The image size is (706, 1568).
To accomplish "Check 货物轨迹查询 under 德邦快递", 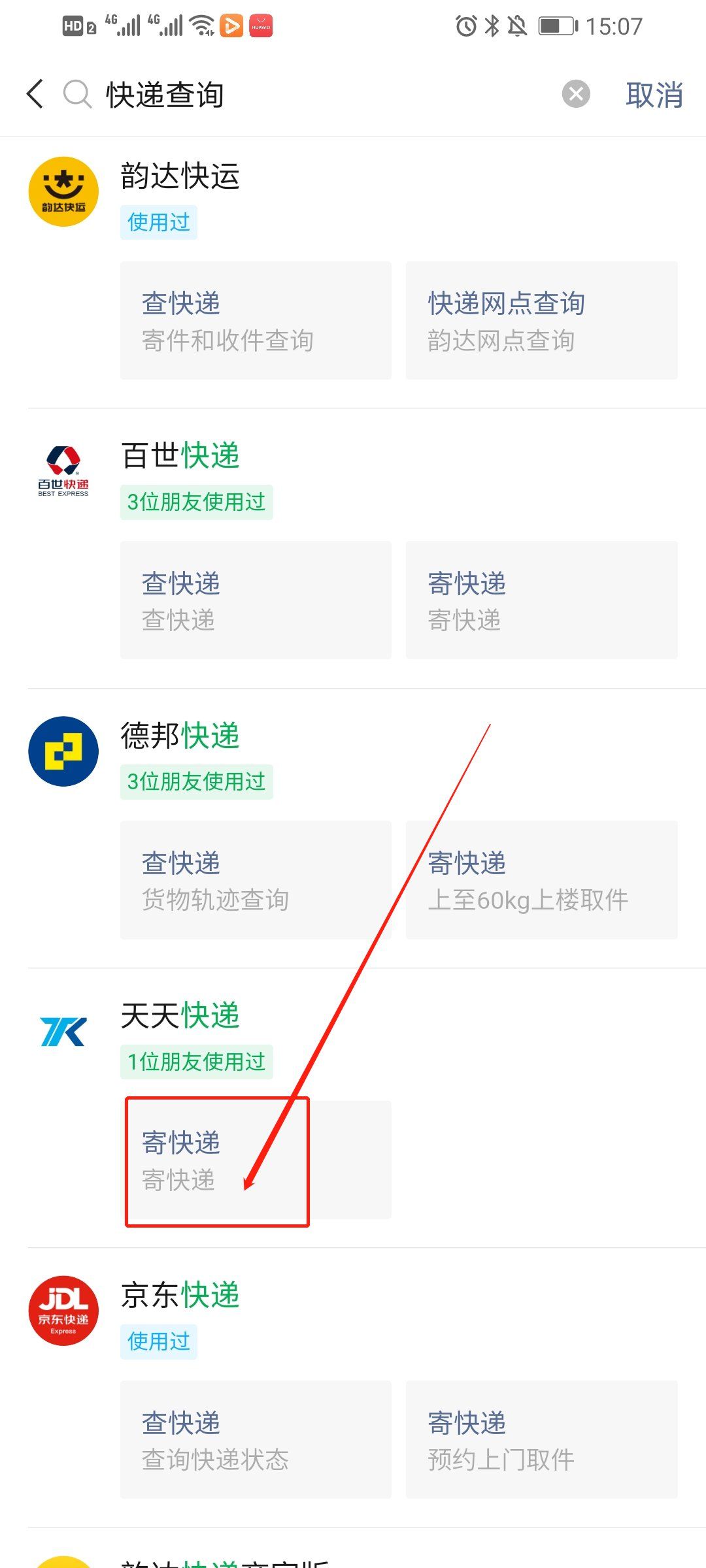I will pos(256,880).
